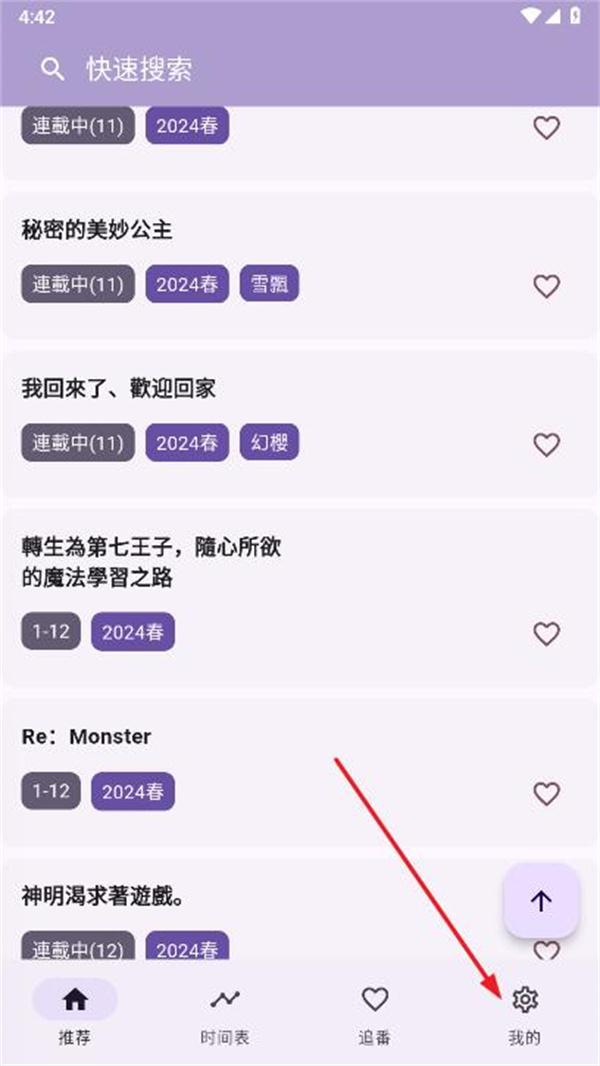Viewport: 600px width, 1066px height.
Task: Tap the heart next to Re：Monster
Action: coord(546,793)
